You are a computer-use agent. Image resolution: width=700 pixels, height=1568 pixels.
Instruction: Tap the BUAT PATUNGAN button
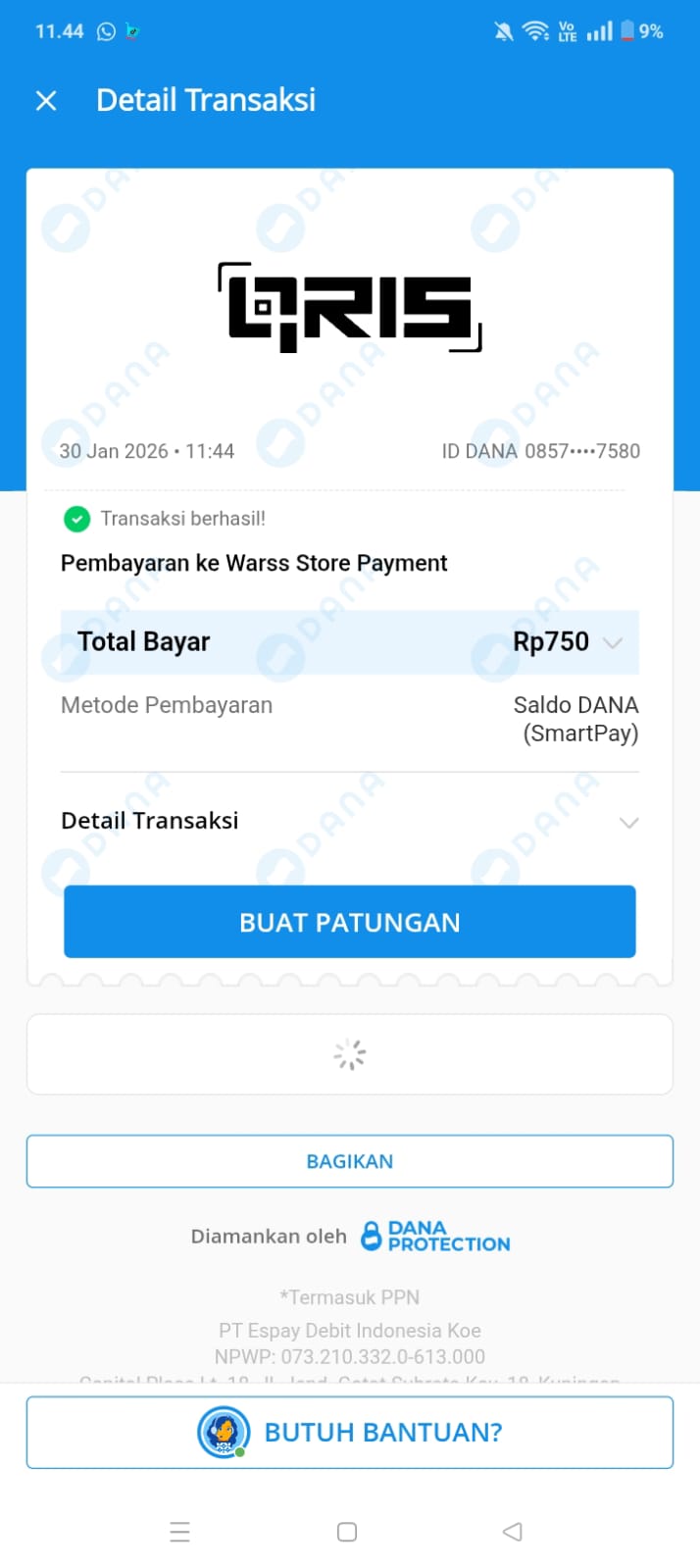pyautogui.click(x=350, y=922)
